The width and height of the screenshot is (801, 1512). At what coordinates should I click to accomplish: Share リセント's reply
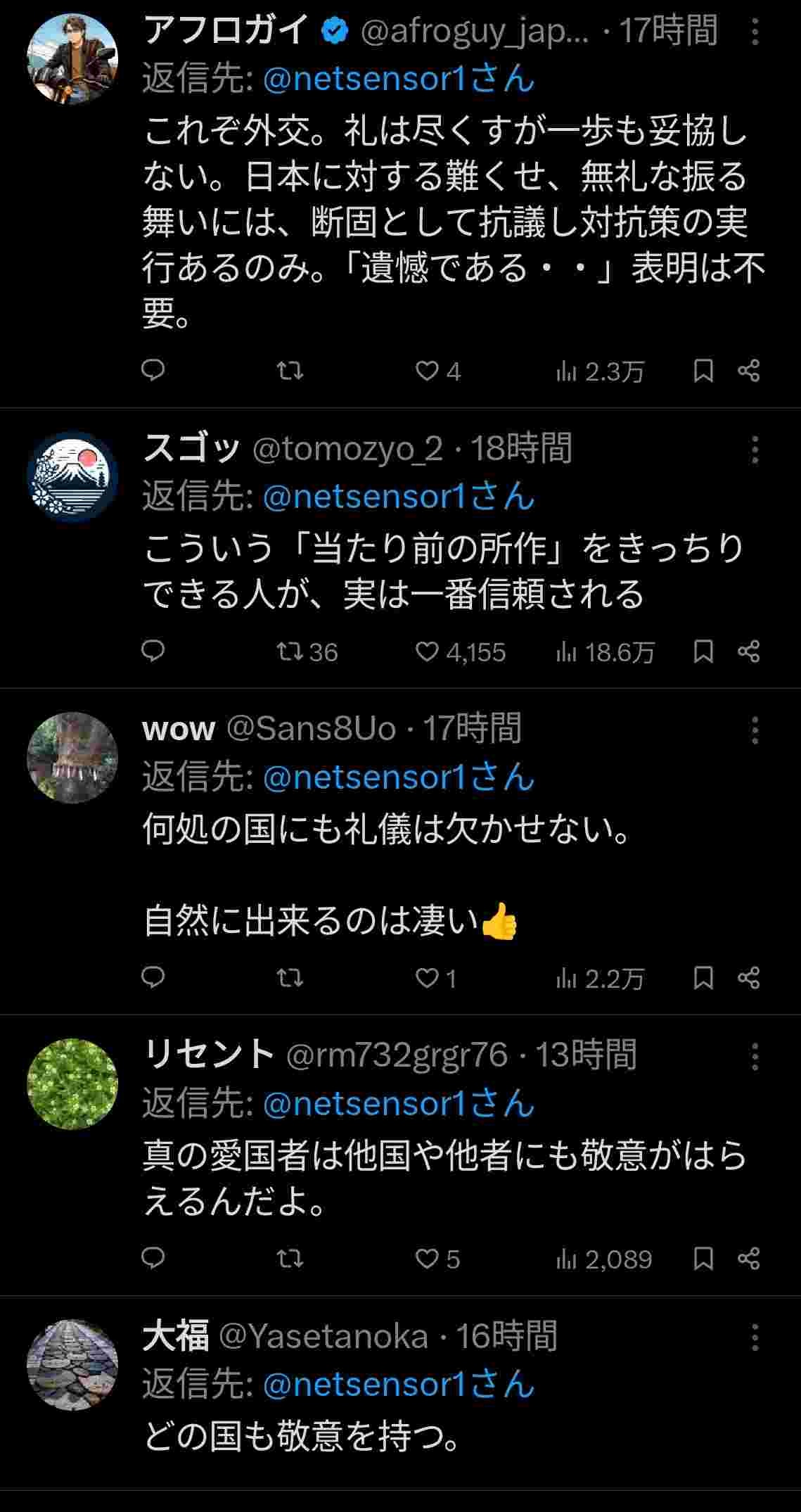[749, 1258]
